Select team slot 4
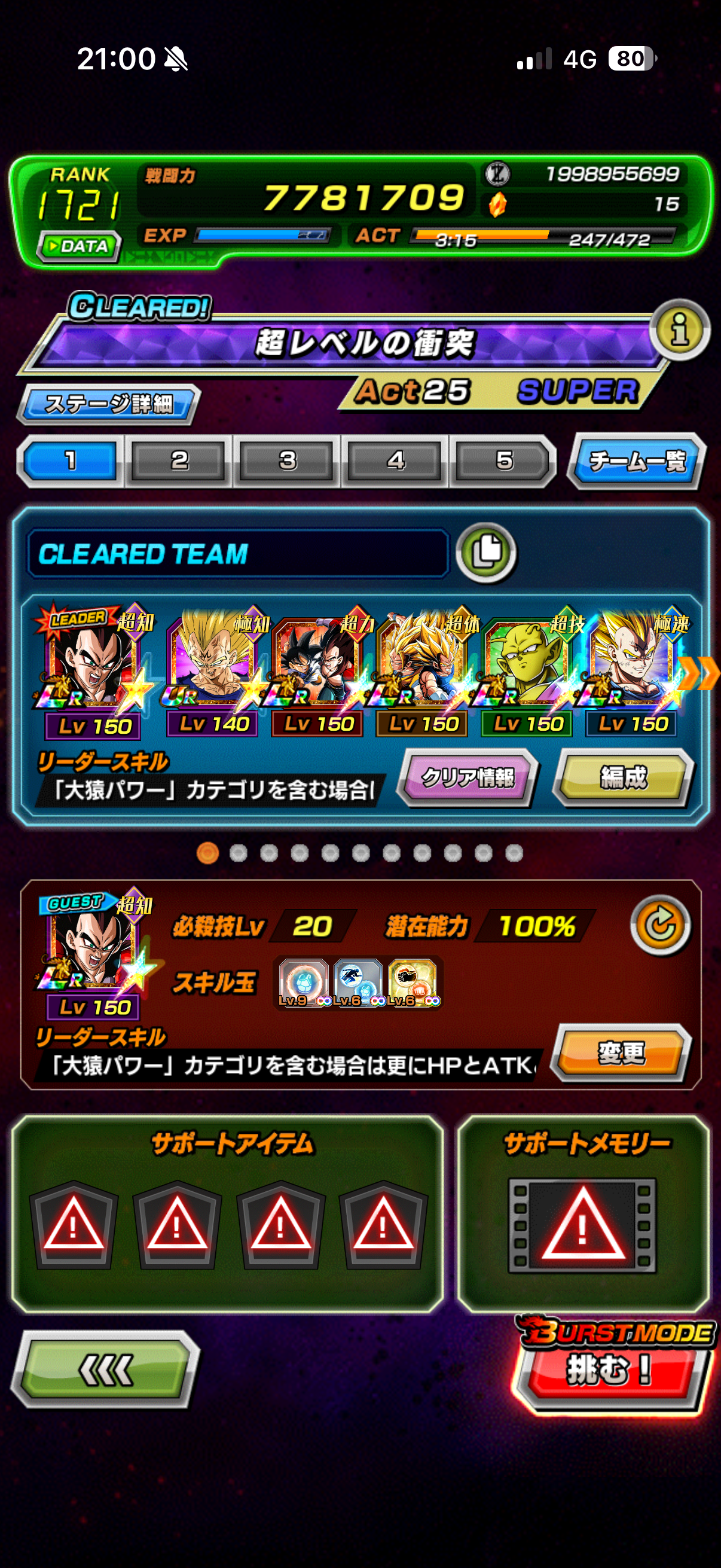Viewport: 721px width, 1568px height. (x=395, y=461)
